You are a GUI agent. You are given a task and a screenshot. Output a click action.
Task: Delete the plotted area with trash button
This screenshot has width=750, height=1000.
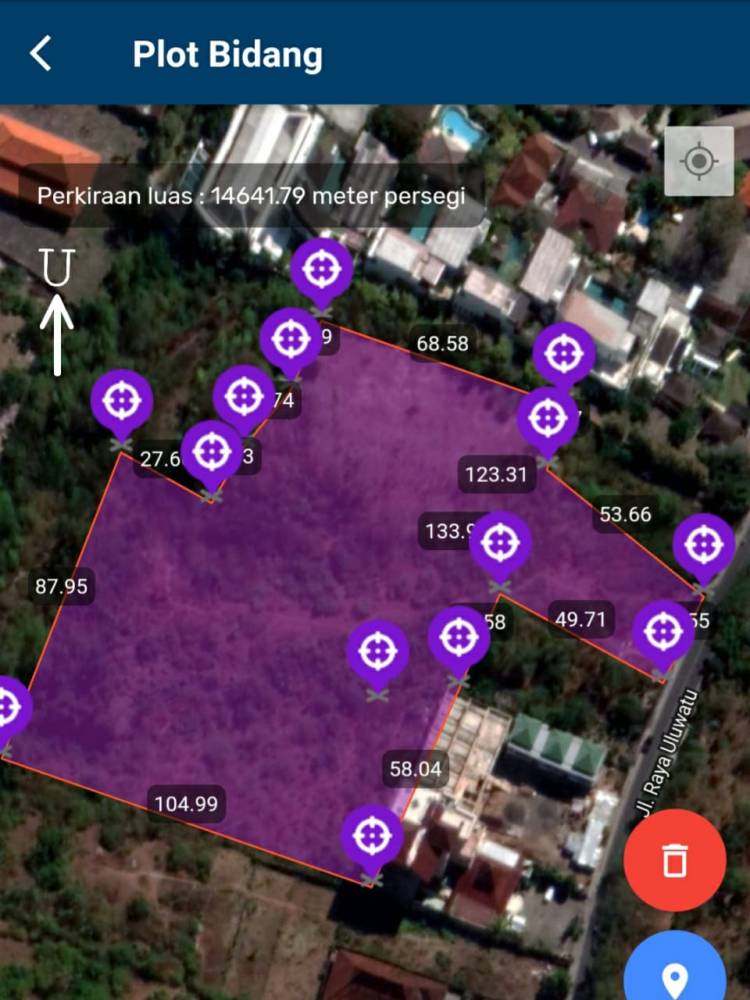tap(675, 860)
